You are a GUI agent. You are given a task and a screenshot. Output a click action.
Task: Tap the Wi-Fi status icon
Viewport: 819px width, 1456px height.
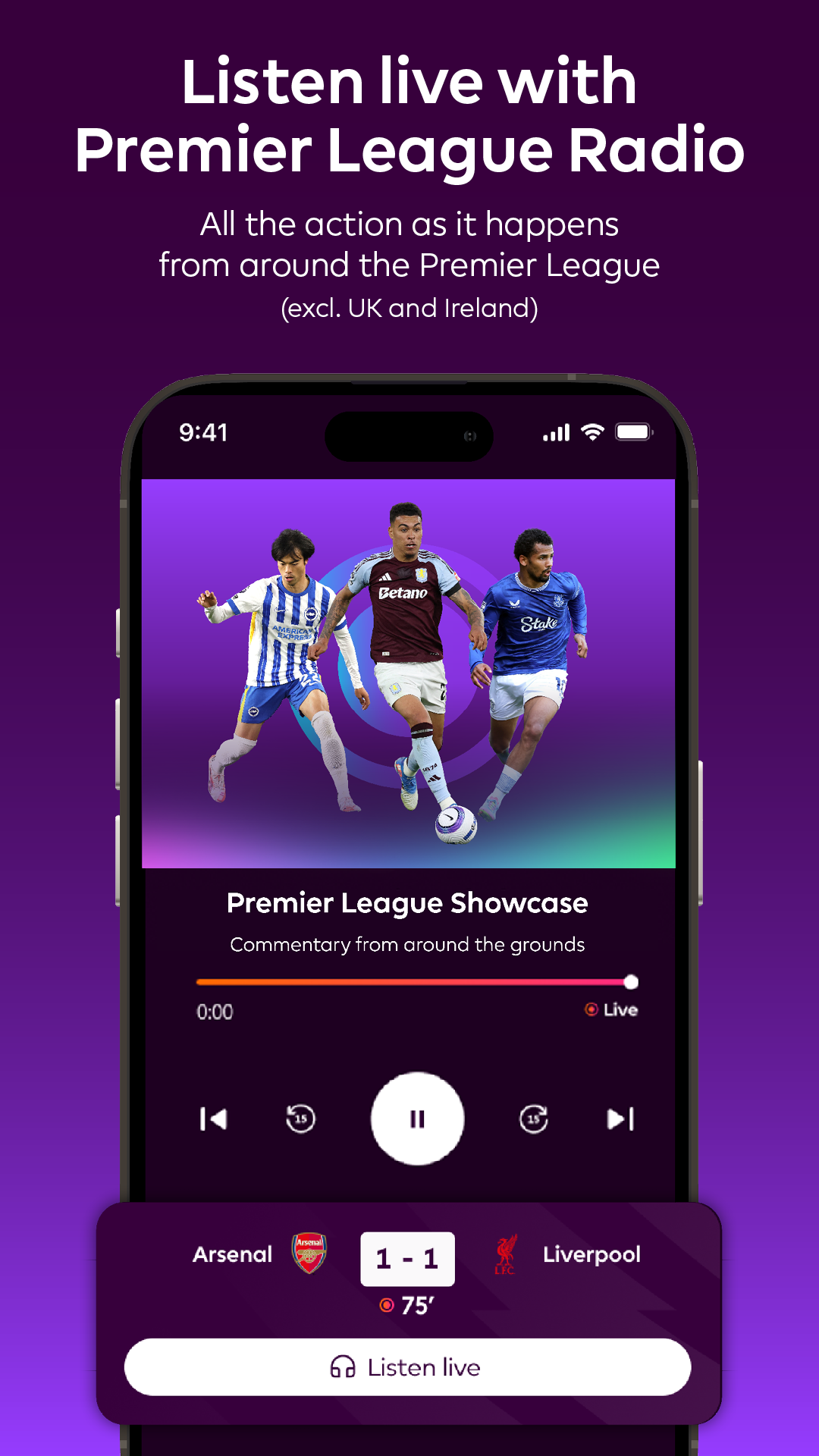[593, 431]
